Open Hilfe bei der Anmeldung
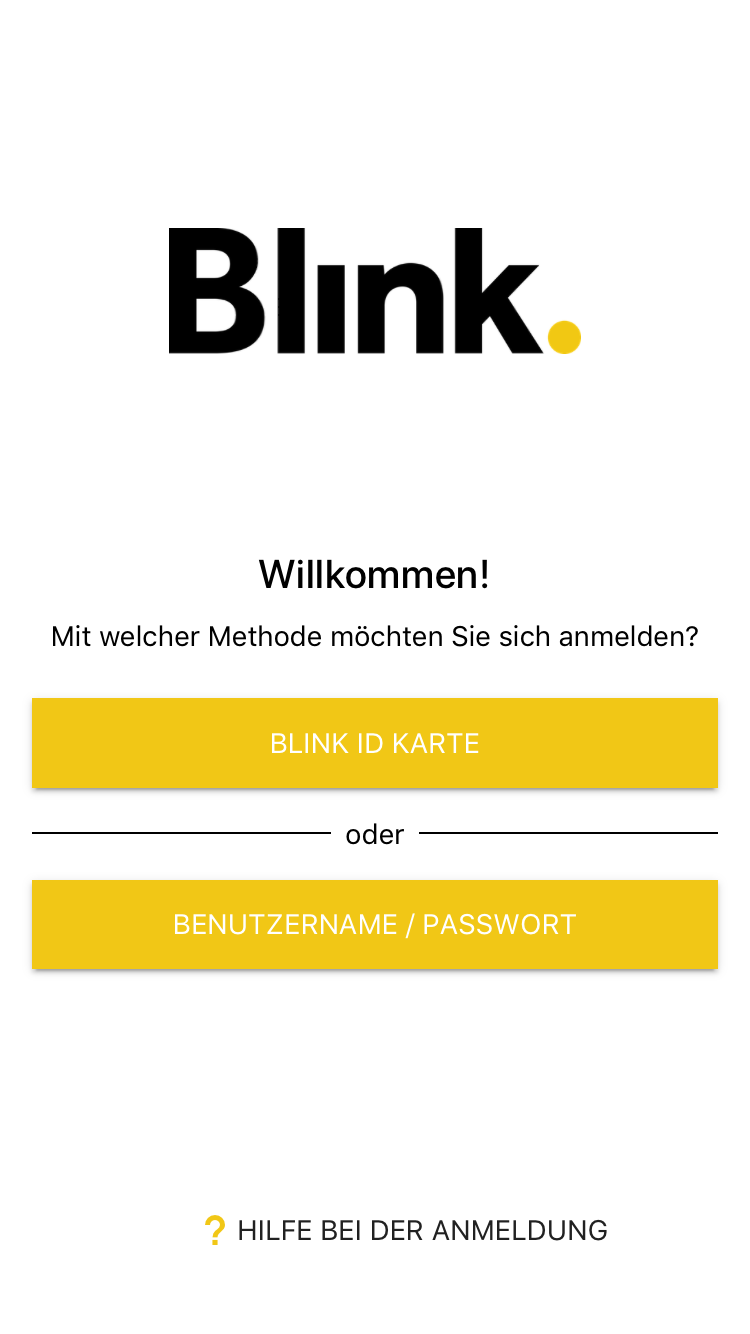This screenshot has width=750, height=1334. pyautogui.click(x=406, y=1230)
